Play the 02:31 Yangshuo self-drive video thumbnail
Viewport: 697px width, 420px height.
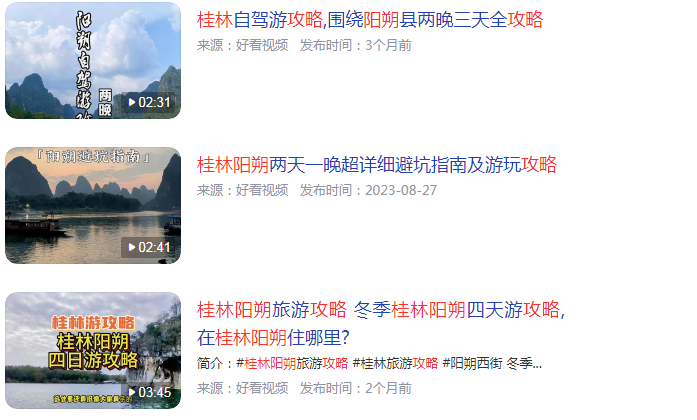(93, 60)
